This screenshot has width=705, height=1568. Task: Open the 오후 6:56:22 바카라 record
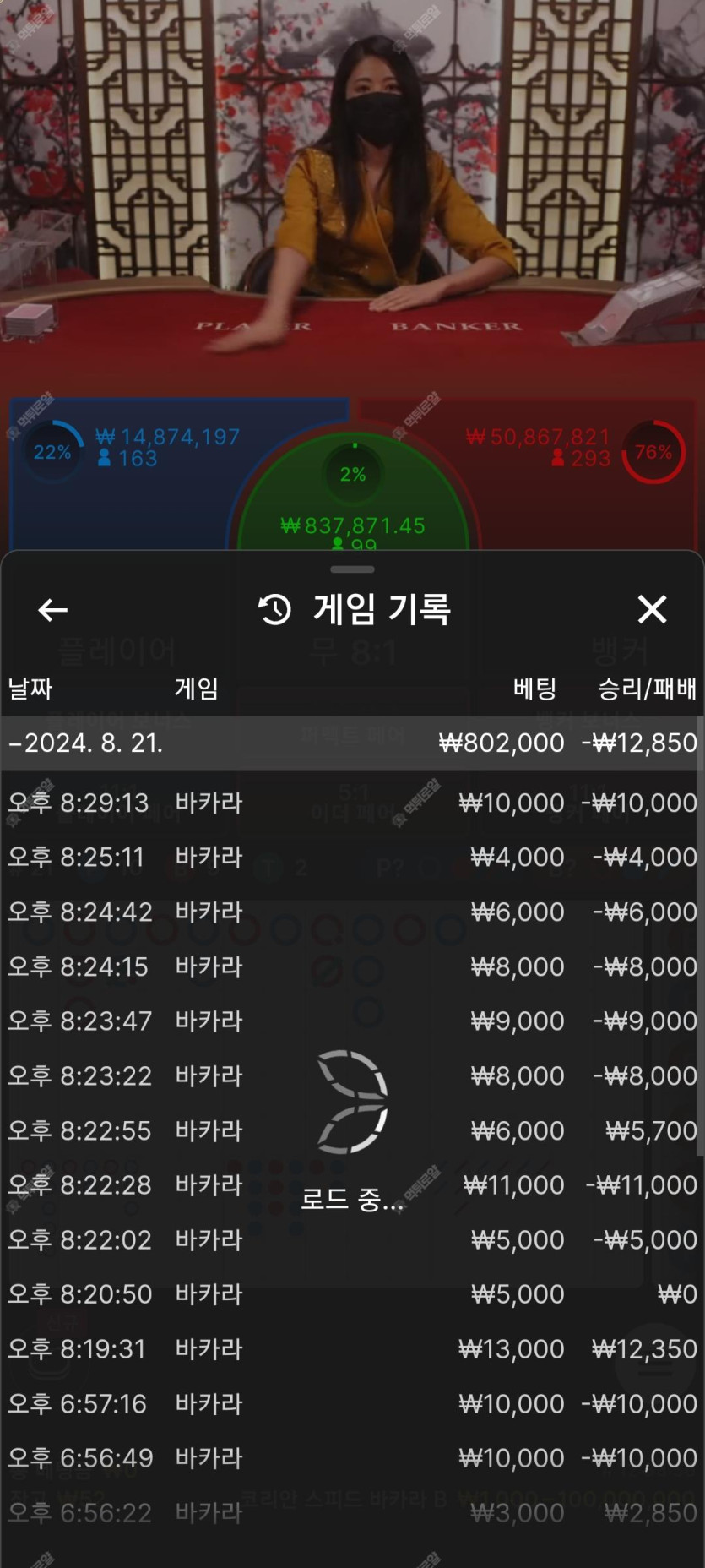[x=352, y=1513]
